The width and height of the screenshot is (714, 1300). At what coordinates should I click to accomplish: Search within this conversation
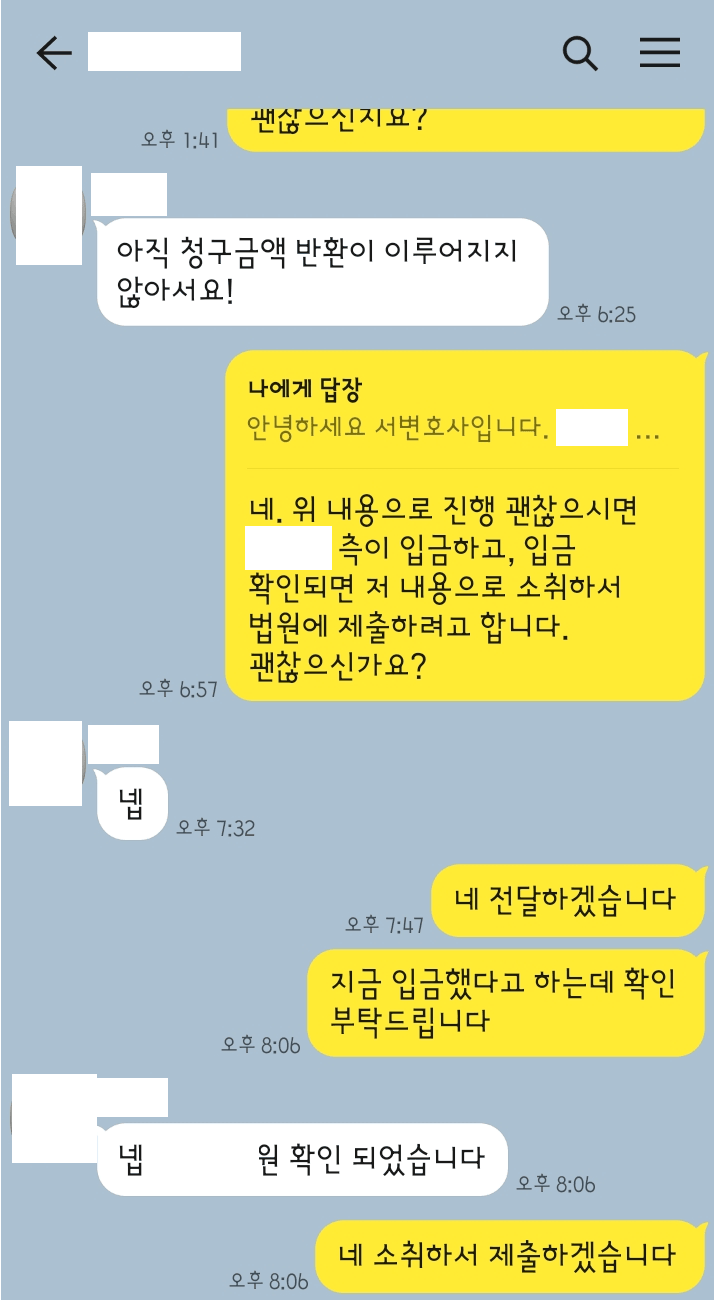pos(580,53)
